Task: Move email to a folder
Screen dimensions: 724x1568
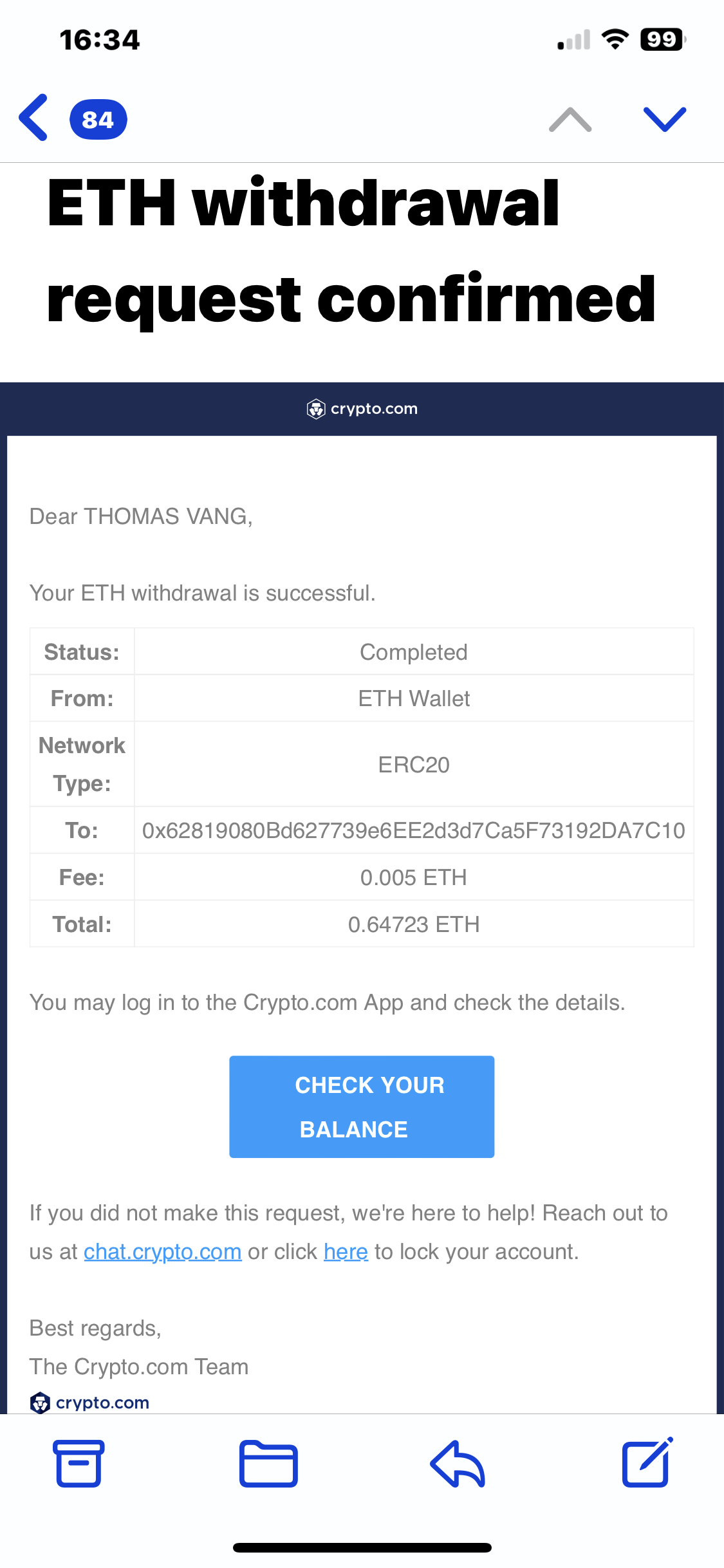Action: click(x=268, y=1463)
